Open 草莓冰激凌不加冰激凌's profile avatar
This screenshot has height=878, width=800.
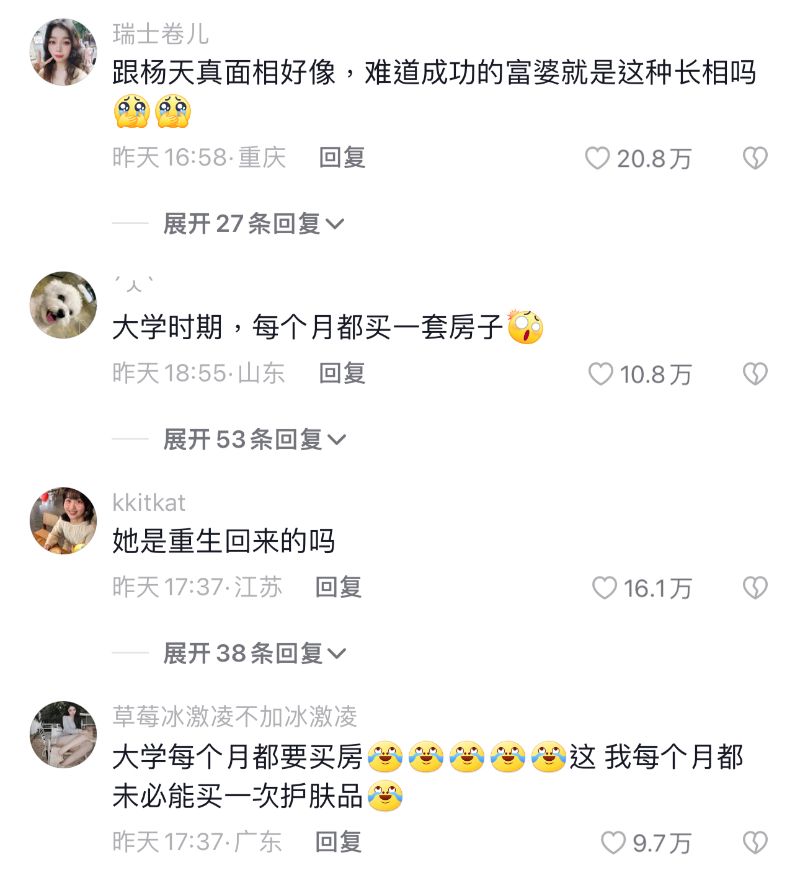pyautogui.click(x=63, y=734)
